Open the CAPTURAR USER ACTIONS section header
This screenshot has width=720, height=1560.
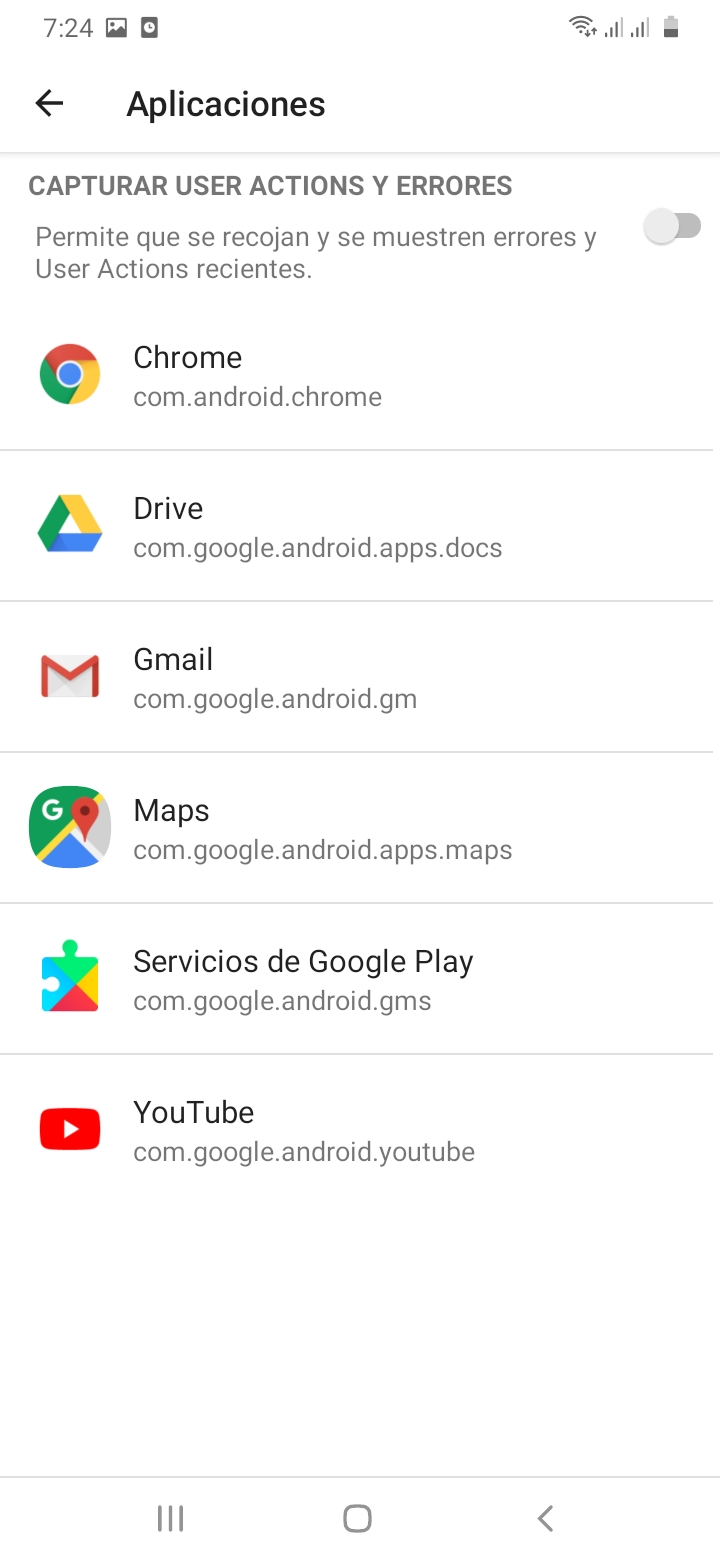click(270, 186)
